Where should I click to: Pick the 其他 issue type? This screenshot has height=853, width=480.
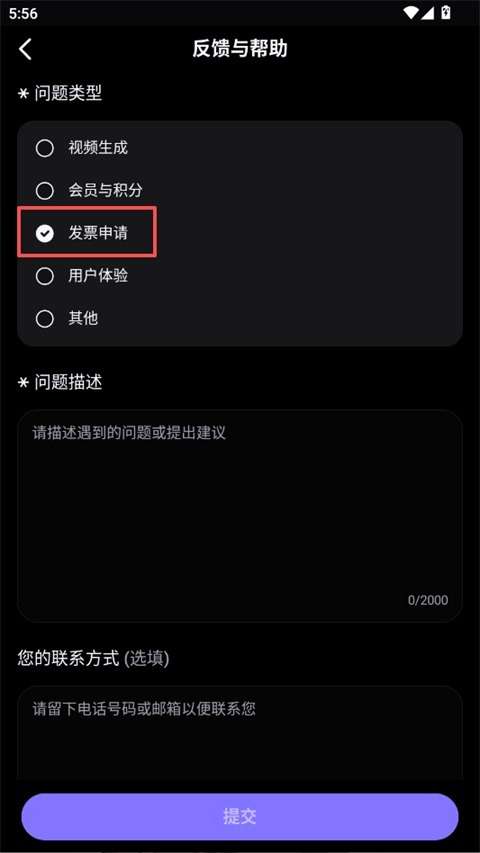click(x=67, y=318)
